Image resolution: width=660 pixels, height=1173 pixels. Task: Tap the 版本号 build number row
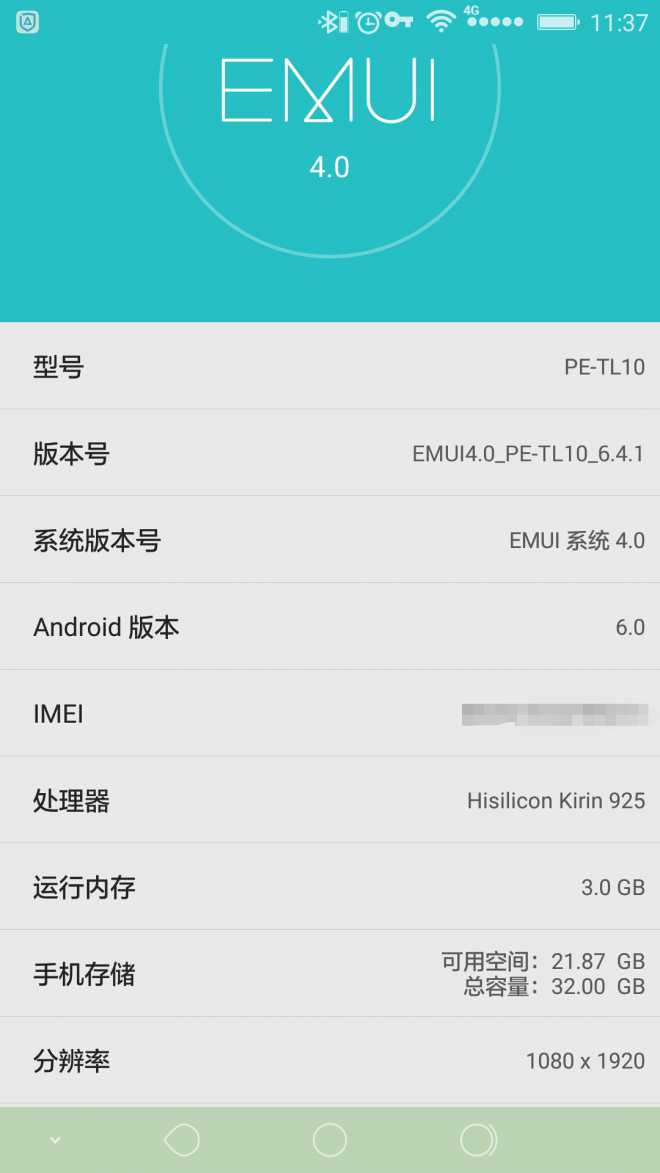coord(330,454)
